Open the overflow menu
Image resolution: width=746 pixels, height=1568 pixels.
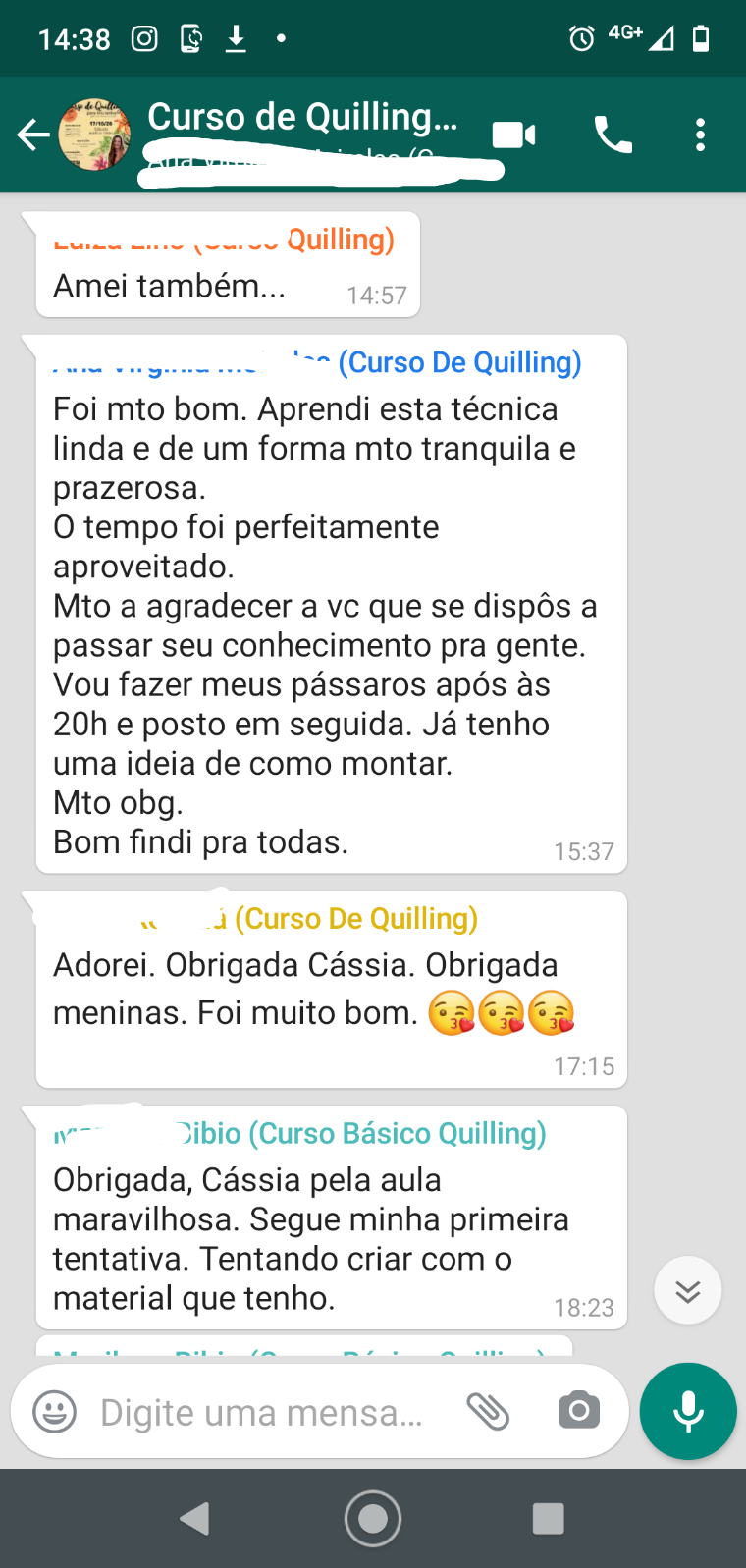click(x=700, y=135)
